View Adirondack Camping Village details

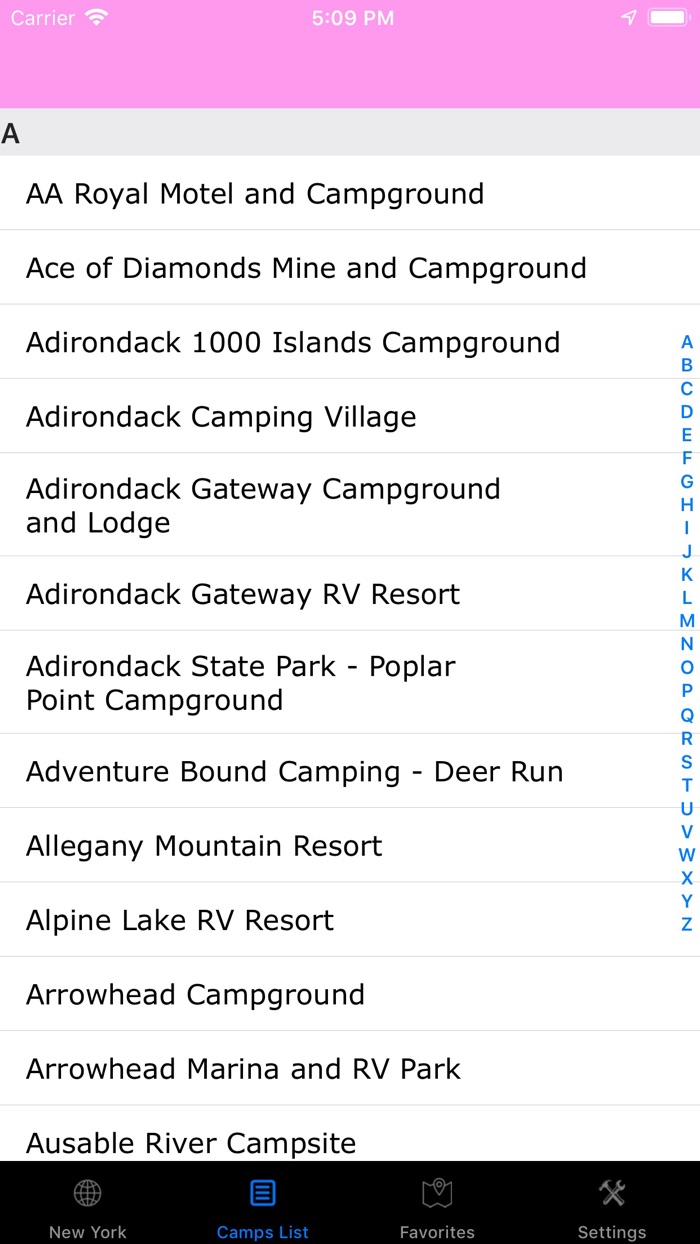pos(350,416)
